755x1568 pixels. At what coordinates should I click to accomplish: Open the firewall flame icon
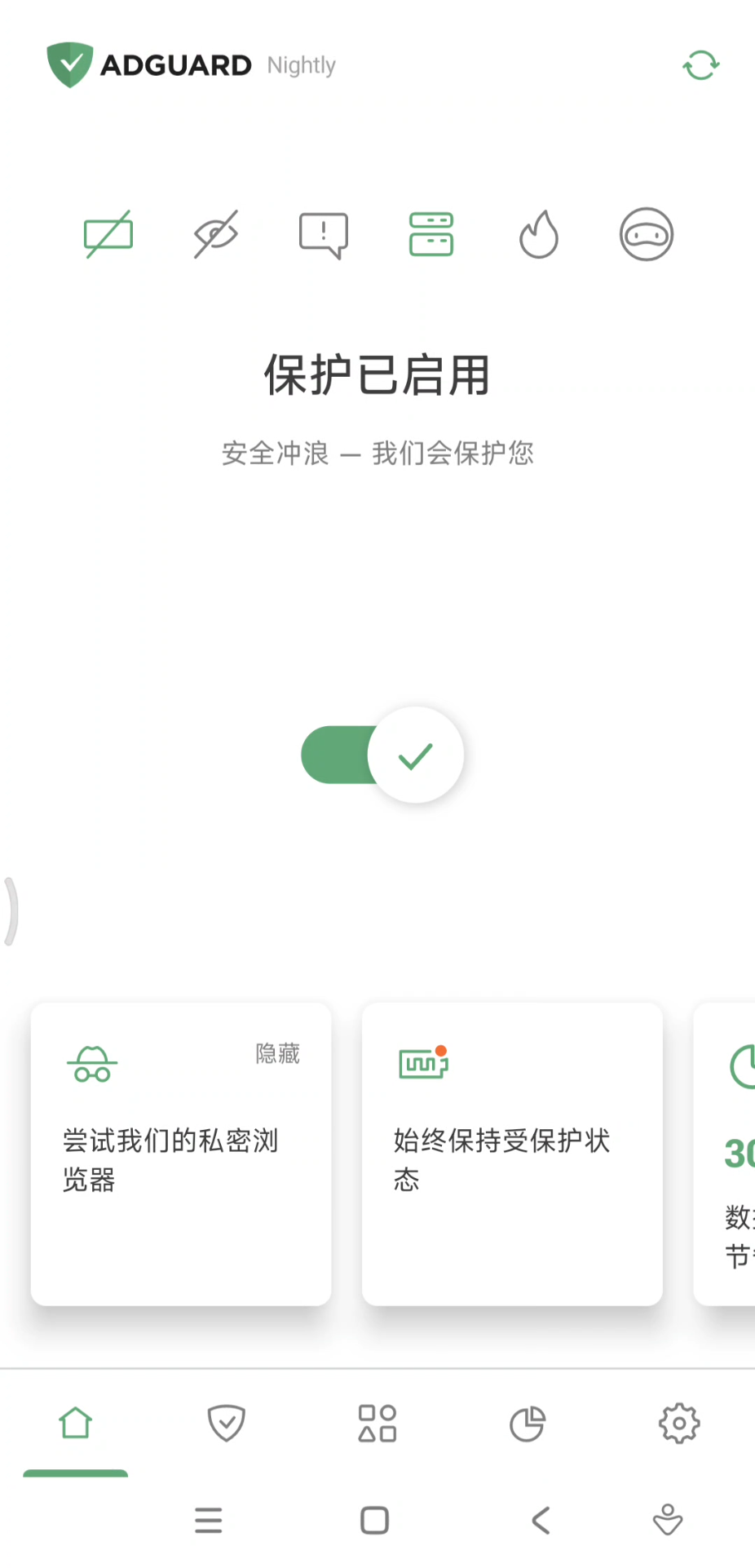point(539,235)
